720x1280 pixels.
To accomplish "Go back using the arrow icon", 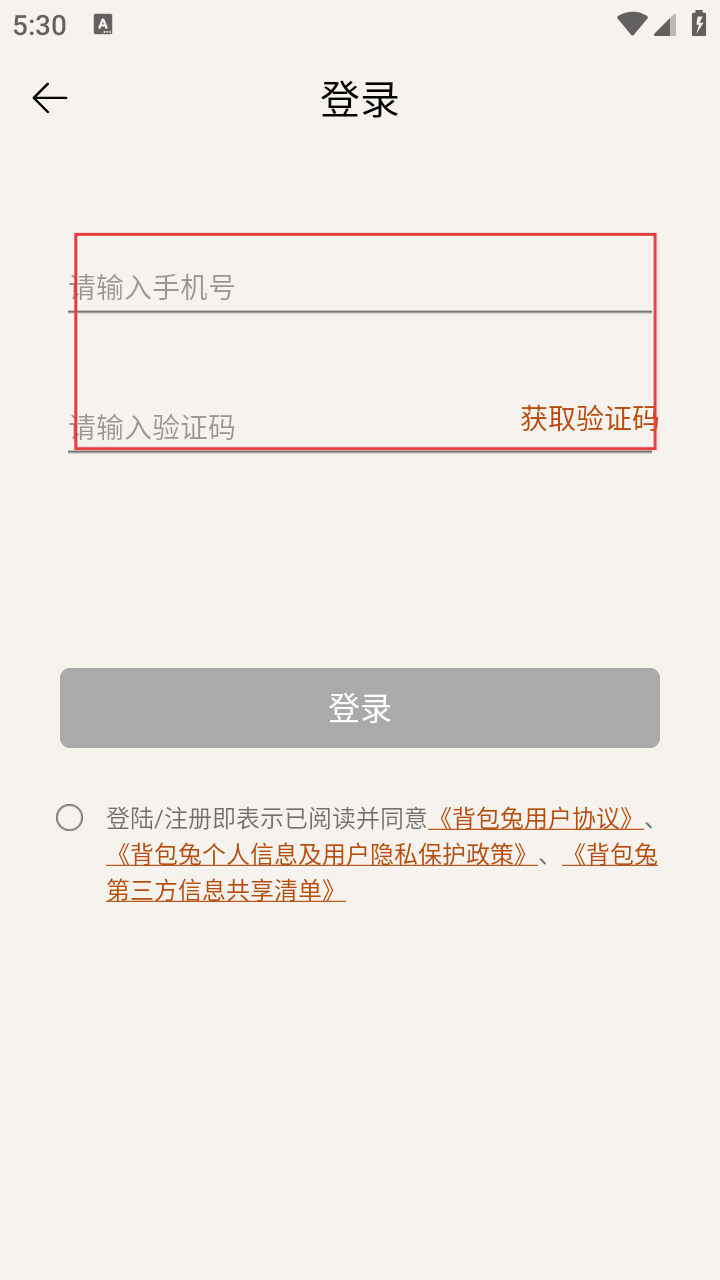I will [49, 98].
